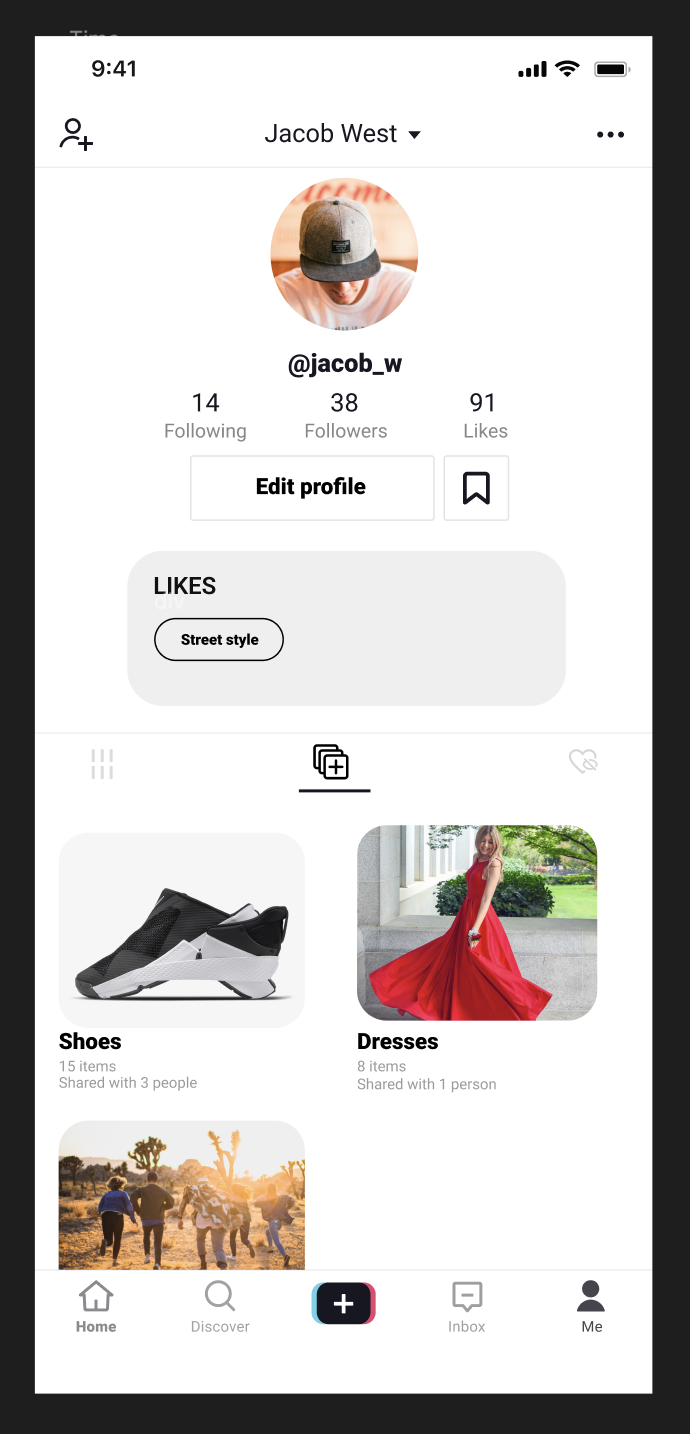Open saved bookmarks button
The width and height of the screenshot is (690, 1434).
(x=476, y=488)
